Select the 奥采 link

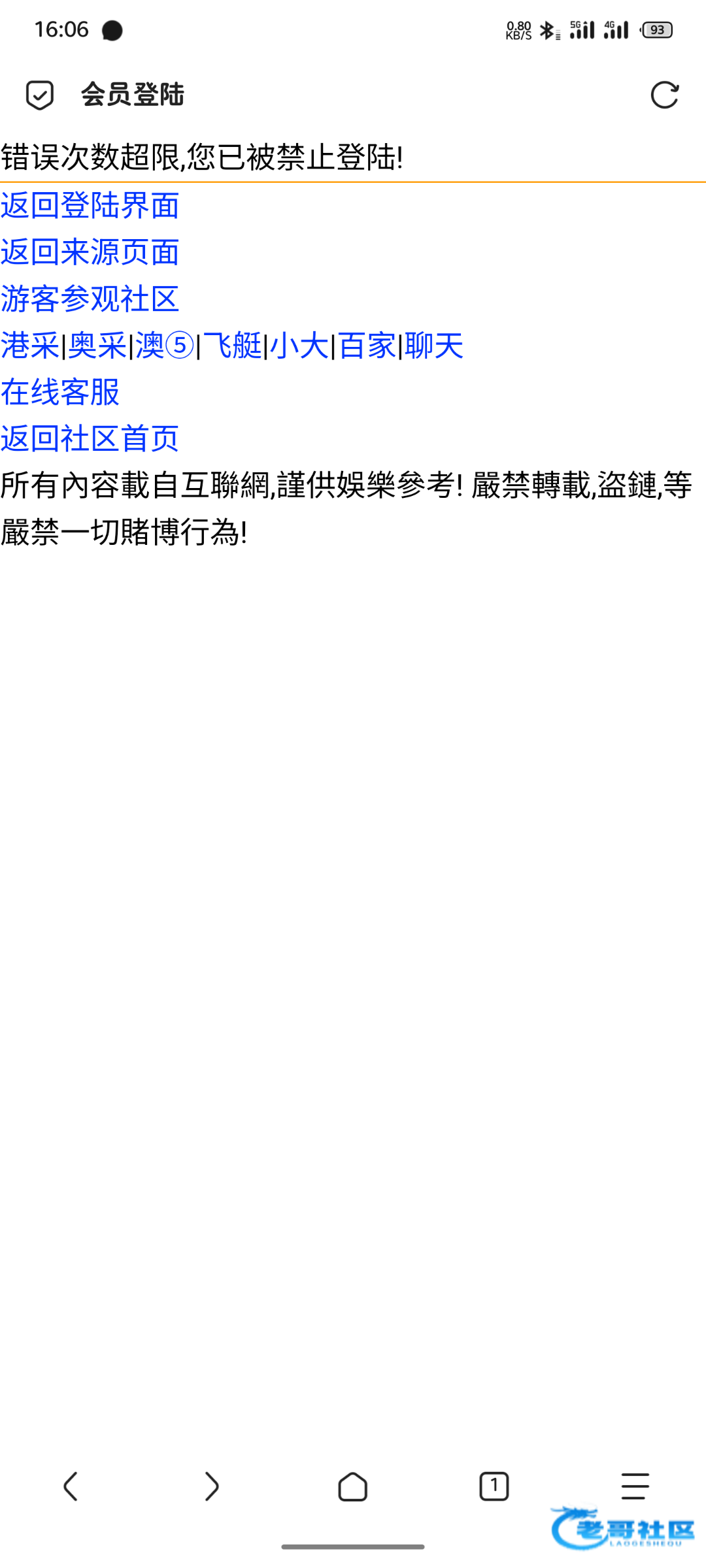point(97,346)
